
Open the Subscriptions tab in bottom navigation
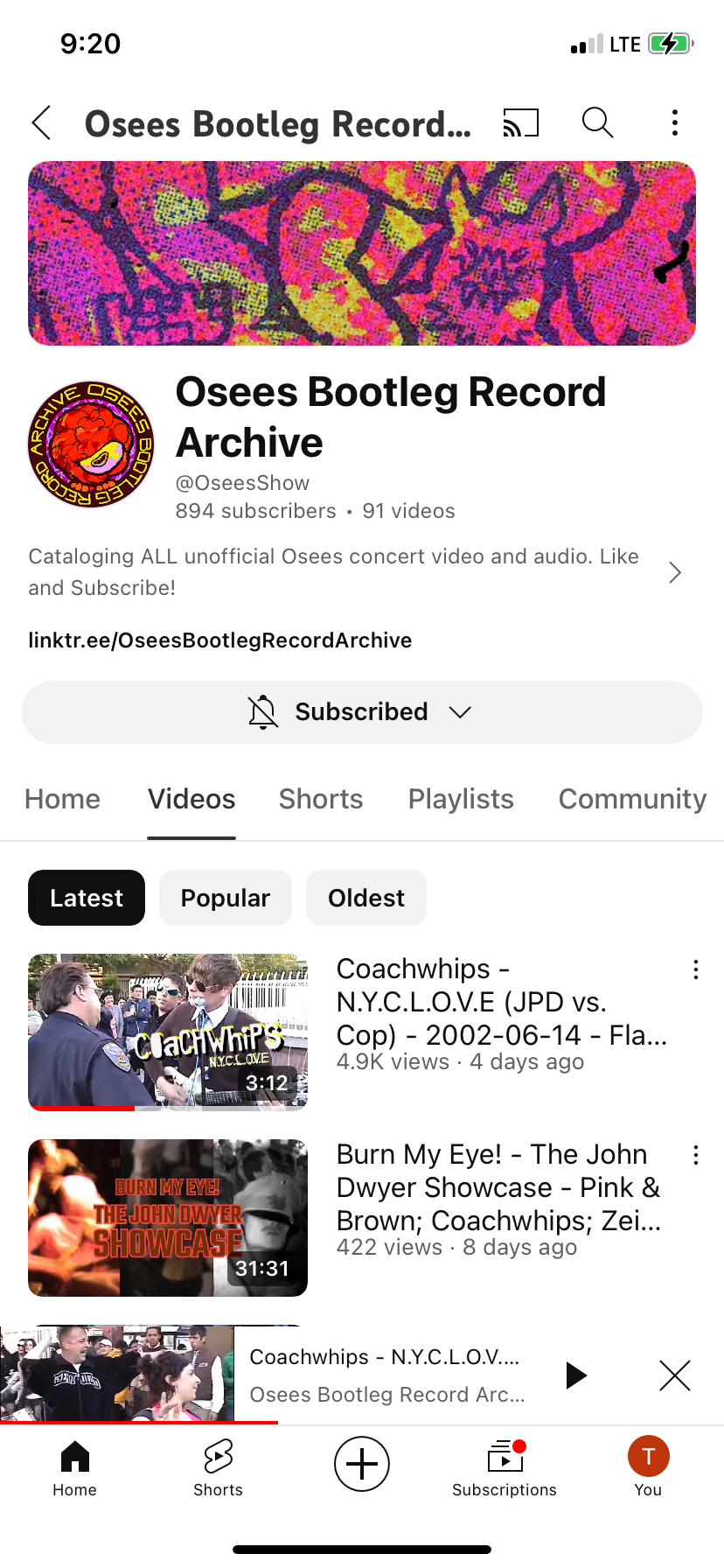(505, 1466)
